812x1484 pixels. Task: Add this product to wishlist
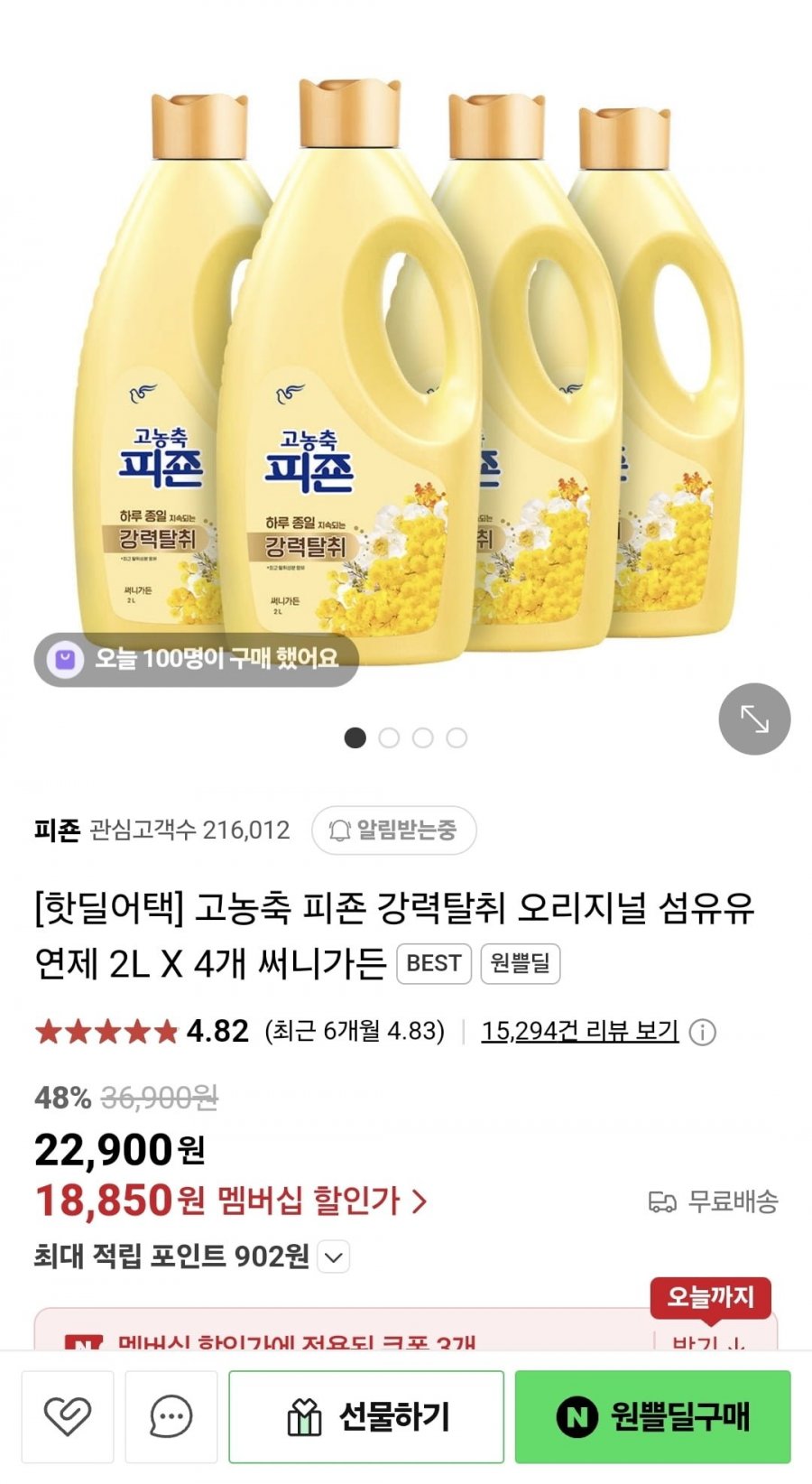[68, 1416]
